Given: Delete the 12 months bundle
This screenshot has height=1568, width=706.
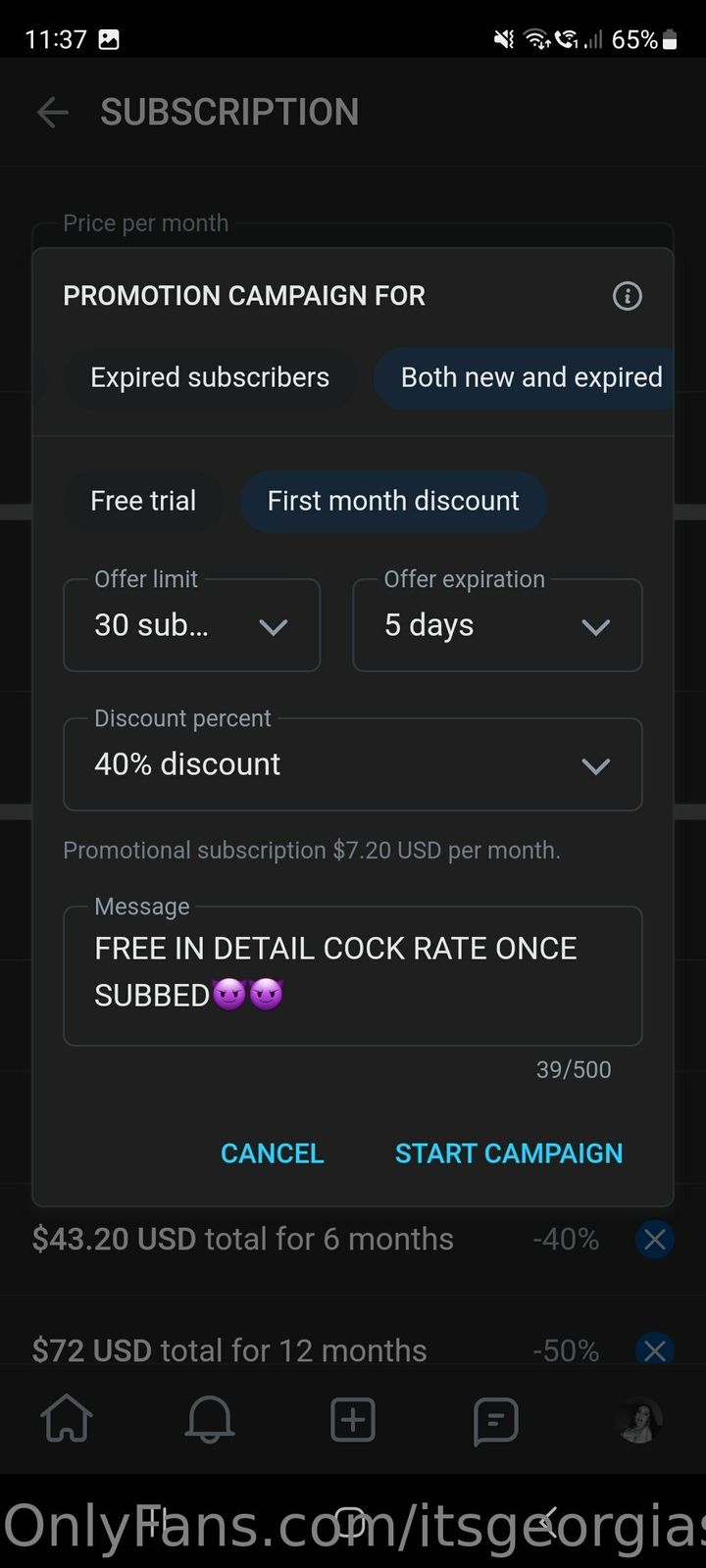Looking at the screenshot, I should pyautogui.click(x=654, y=1350).
